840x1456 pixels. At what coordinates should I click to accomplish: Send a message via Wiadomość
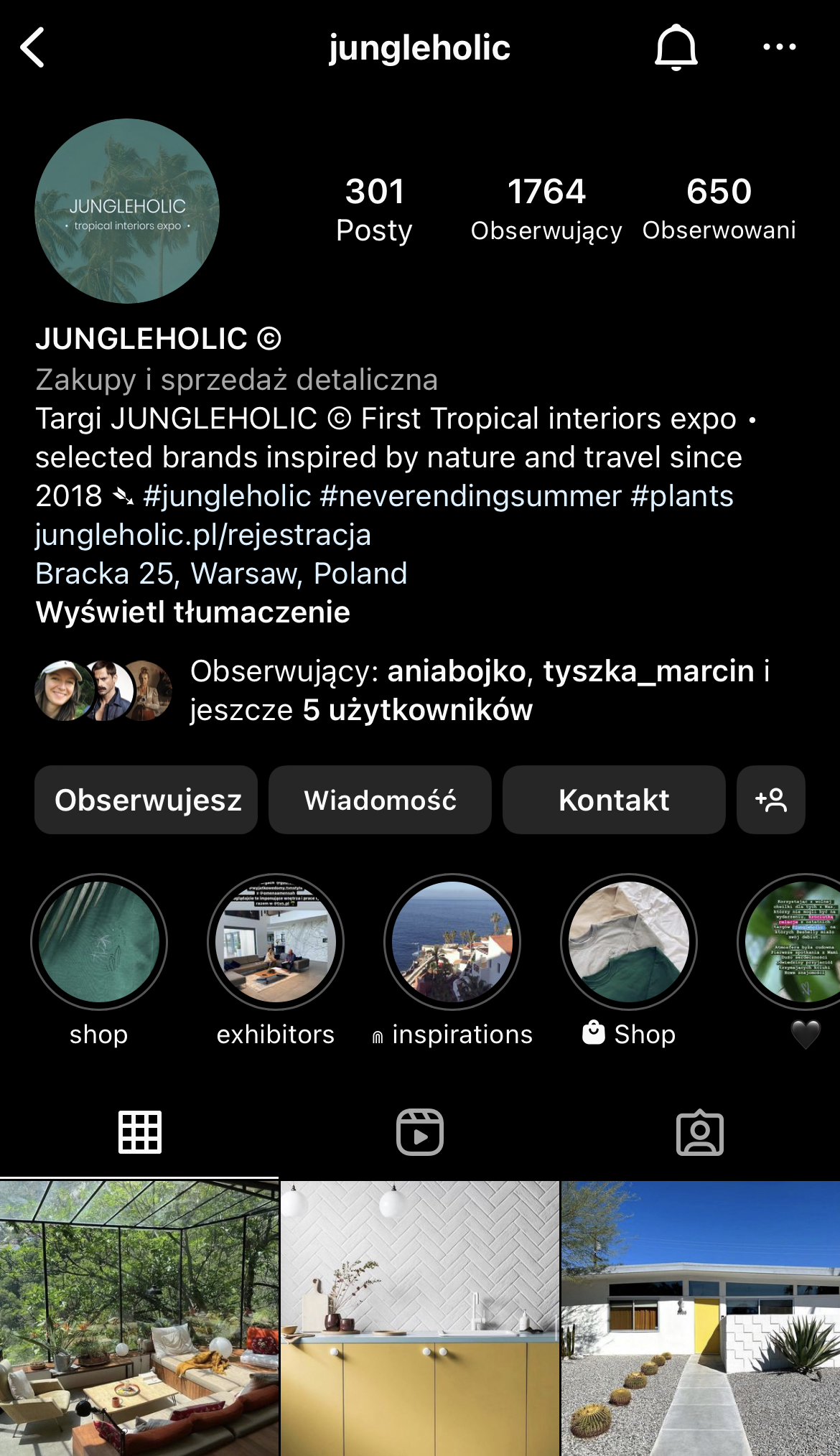point(380,800)
